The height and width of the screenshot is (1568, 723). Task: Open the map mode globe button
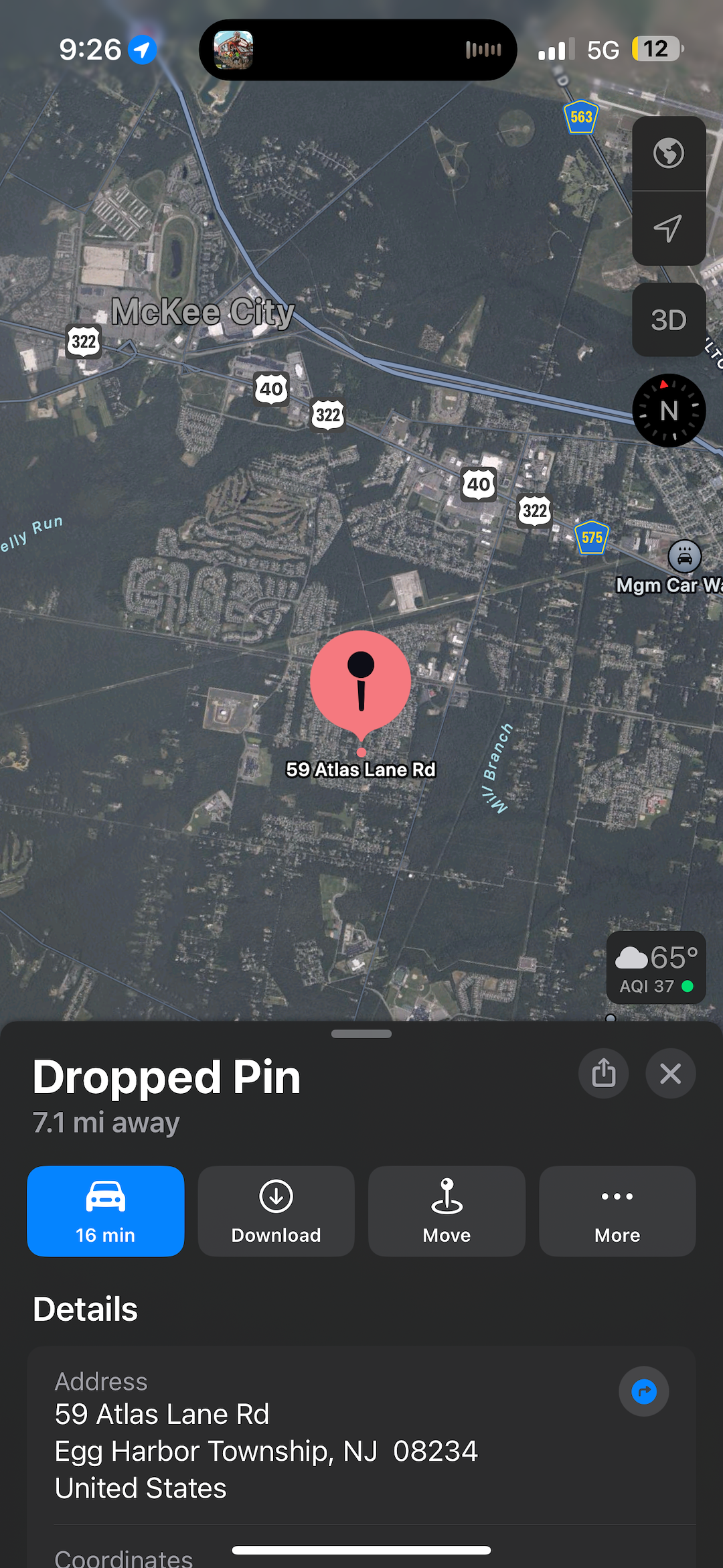coord(668,153)
